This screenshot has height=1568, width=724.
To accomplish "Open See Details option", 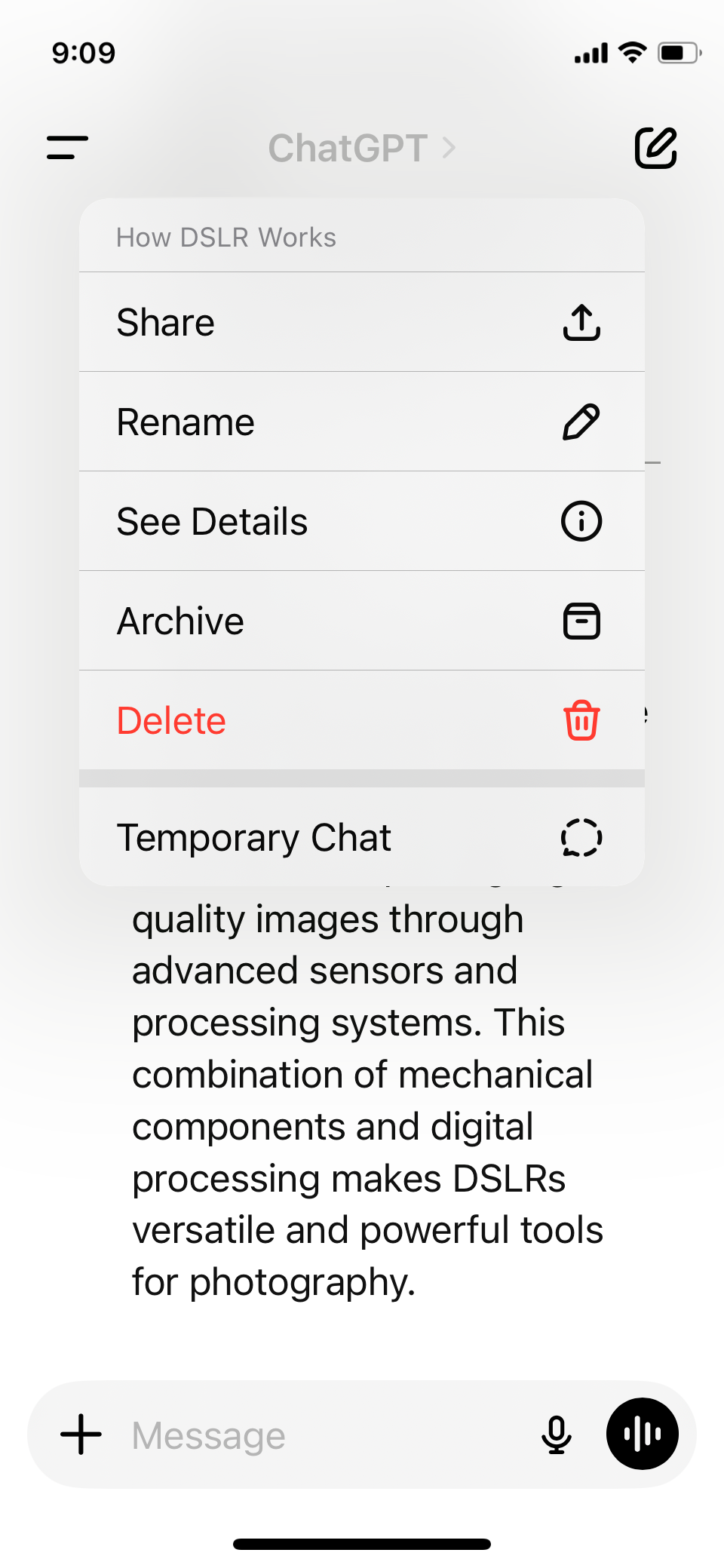I will click(362, 521).
